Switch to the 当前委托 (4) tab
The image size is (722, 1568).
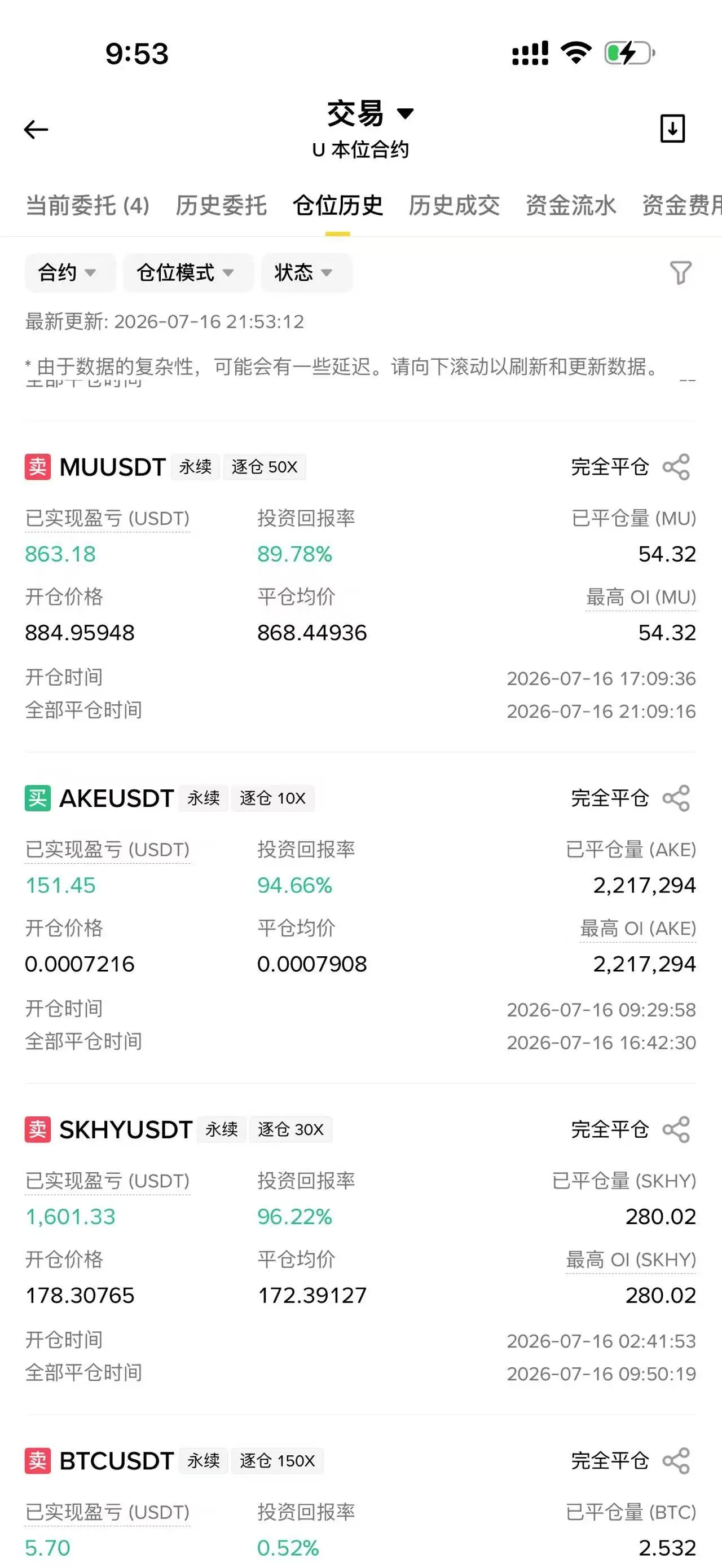coord(87,205)
